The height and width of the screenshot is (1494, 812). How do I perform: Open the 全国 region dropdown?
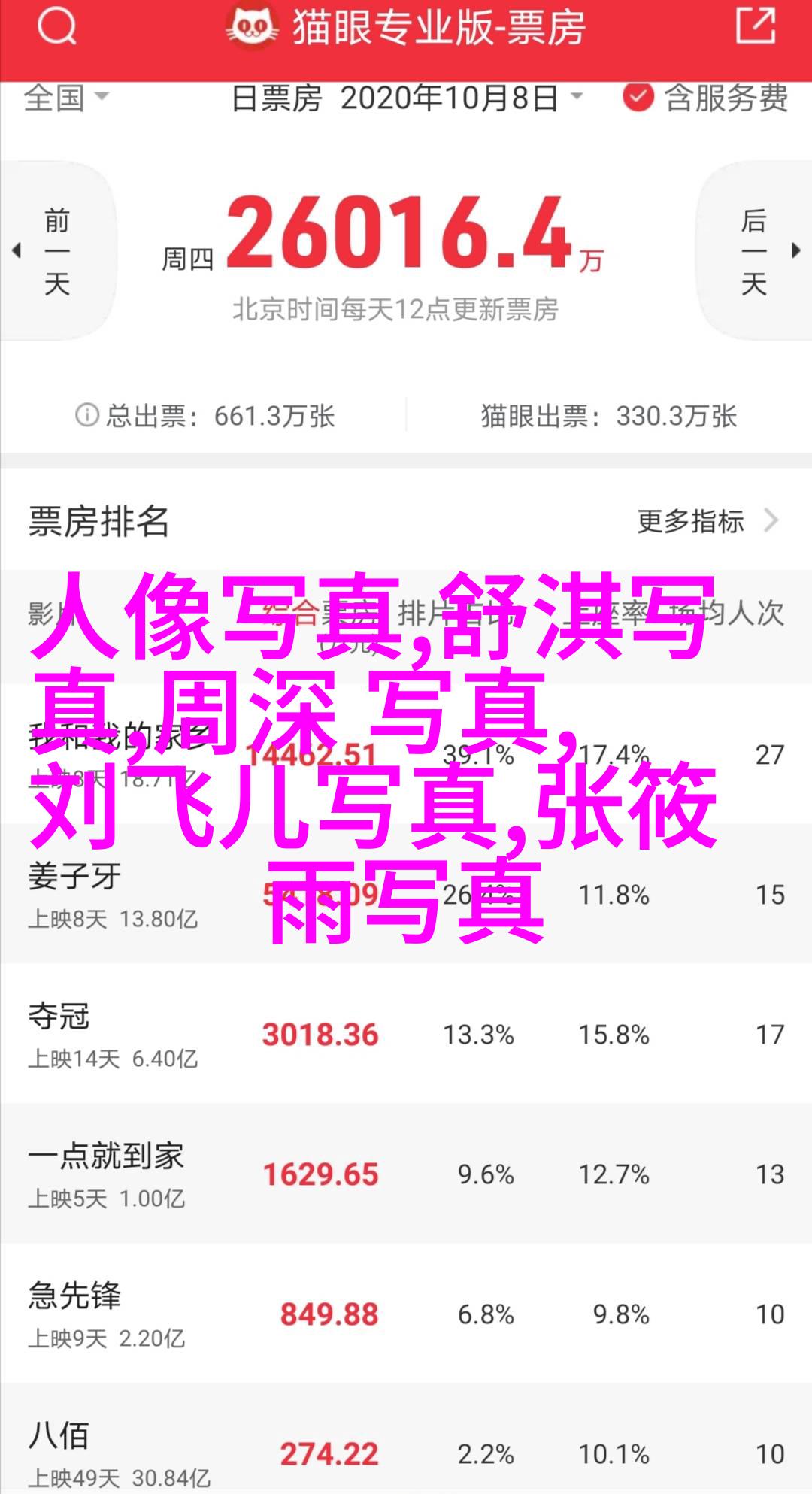66,98
